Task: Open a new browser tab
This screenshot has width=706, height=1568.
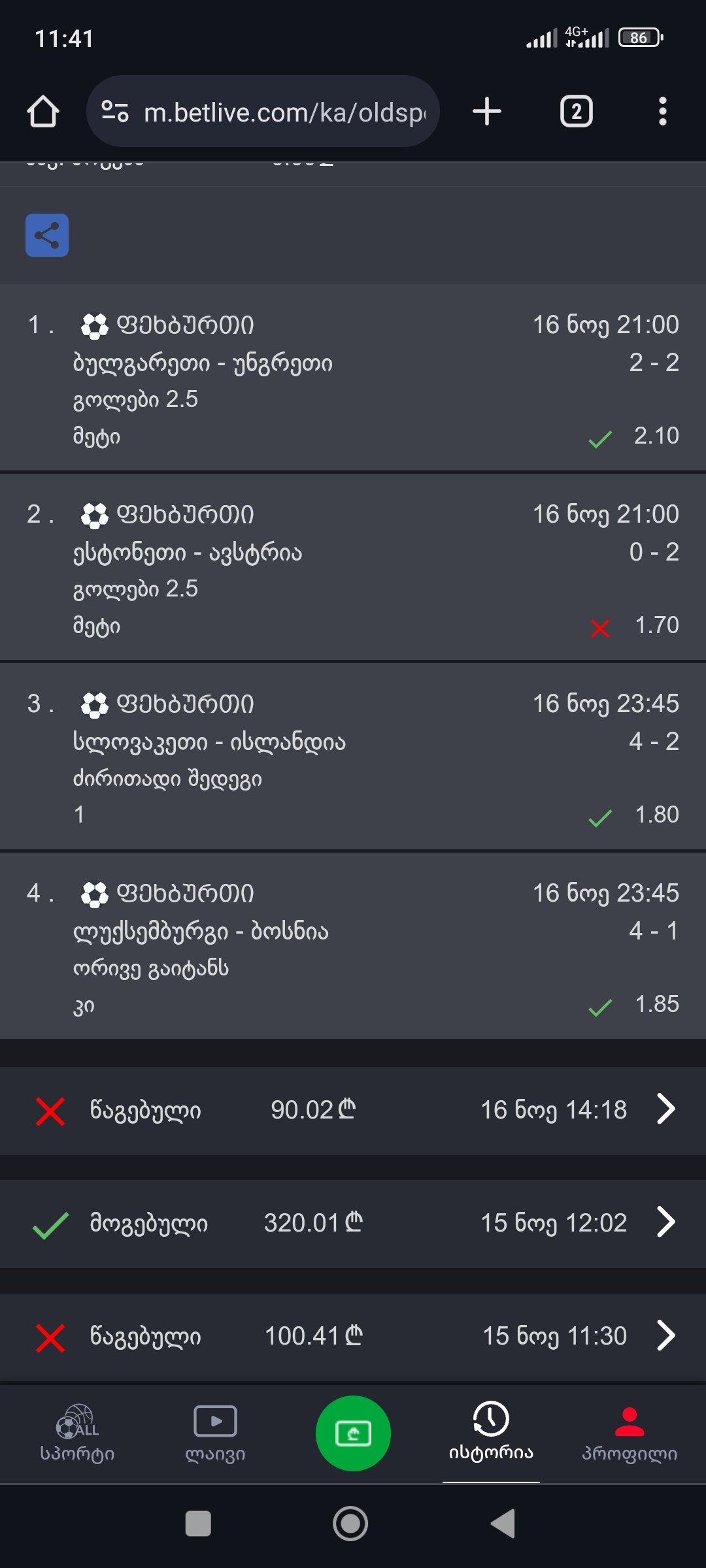Action: (x=487, y=112)
